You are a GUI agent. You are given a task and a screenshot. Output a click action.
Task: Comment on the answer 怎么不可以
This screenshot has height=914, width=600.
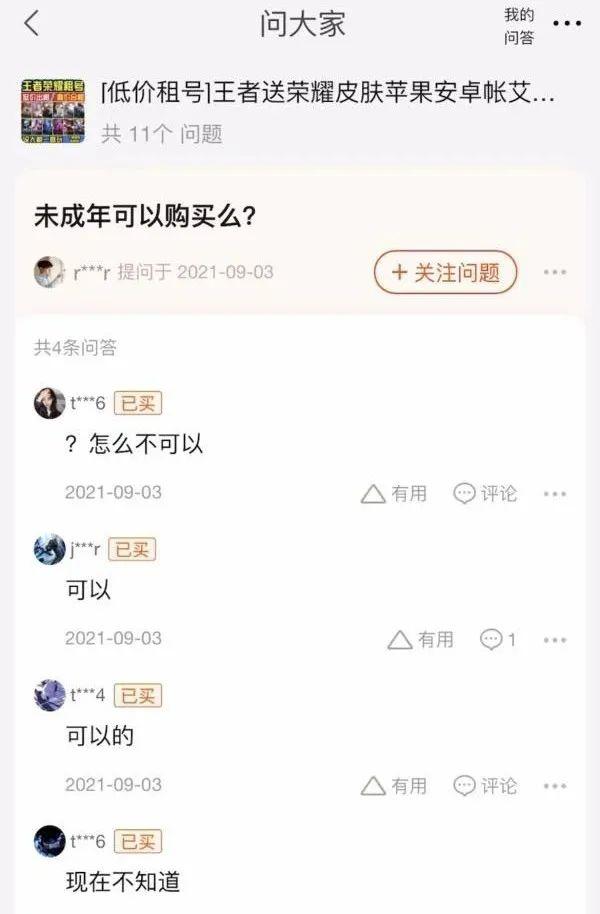click(x=485, y=493)
